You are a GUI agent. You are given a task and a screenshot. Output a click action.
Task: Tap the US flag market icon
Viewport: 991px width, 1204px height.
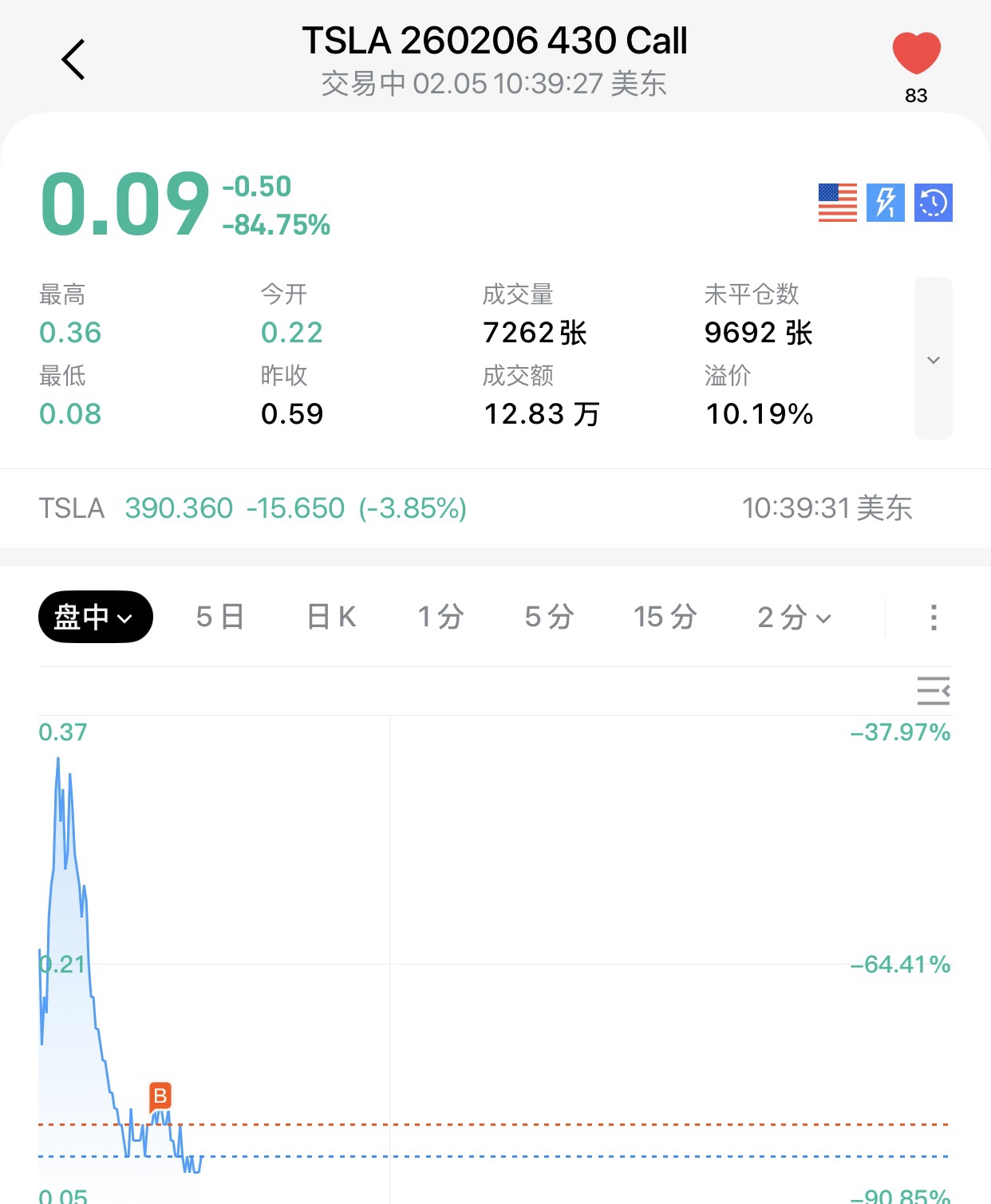[837, 203]
